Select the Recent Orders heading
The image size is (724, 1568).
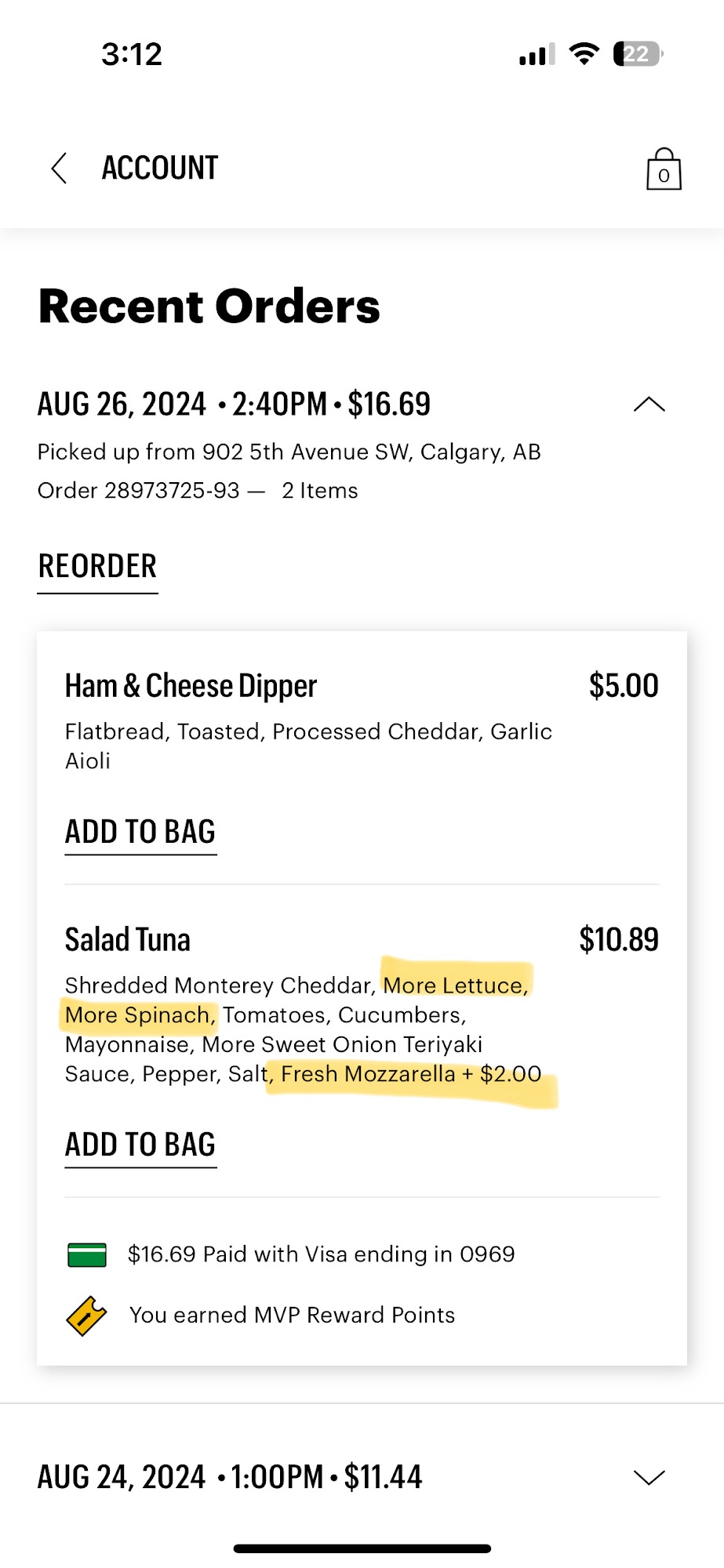click(209, 306)
